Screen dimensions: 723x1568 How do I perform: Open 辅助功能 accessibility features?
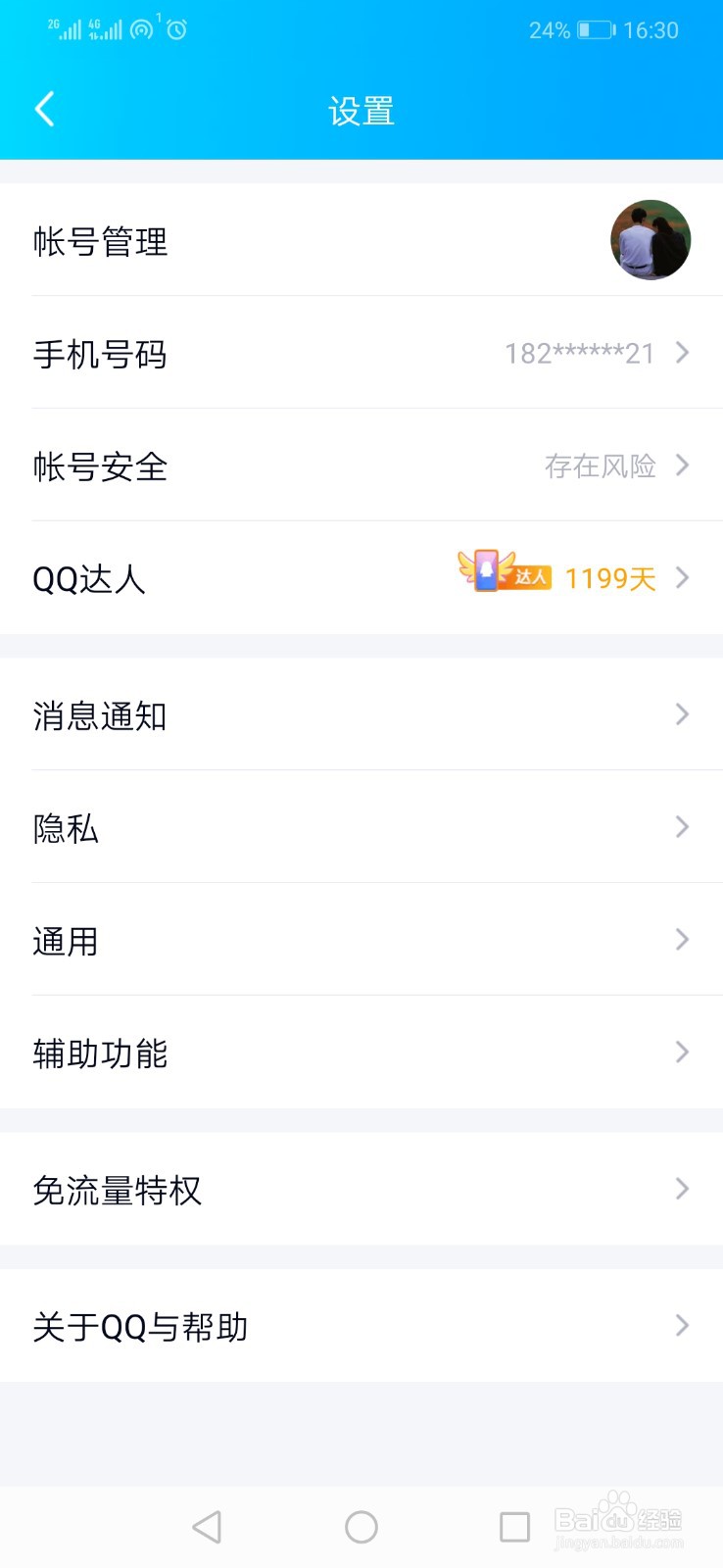(x=361, y=1053)
